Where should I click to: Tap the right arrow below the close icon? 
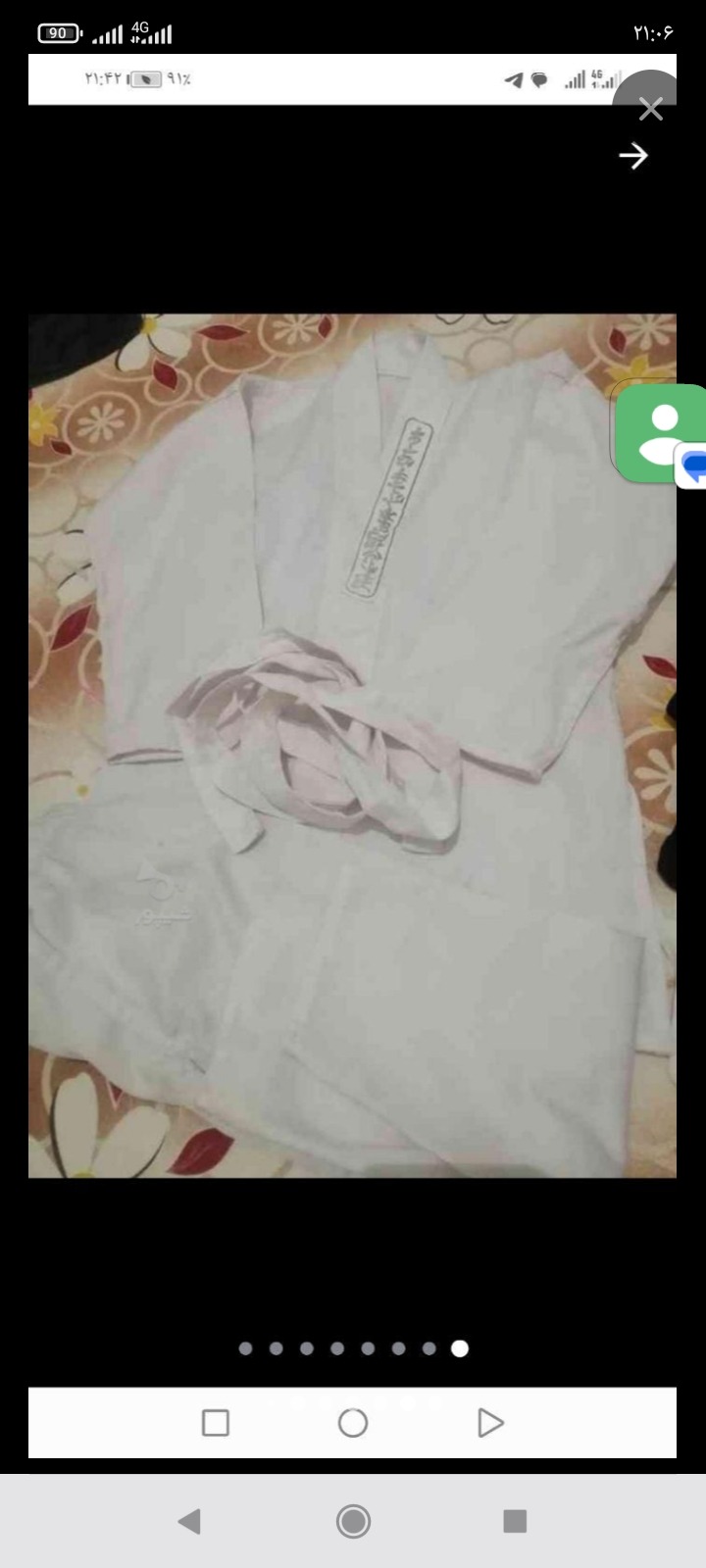tap(633, 156)
